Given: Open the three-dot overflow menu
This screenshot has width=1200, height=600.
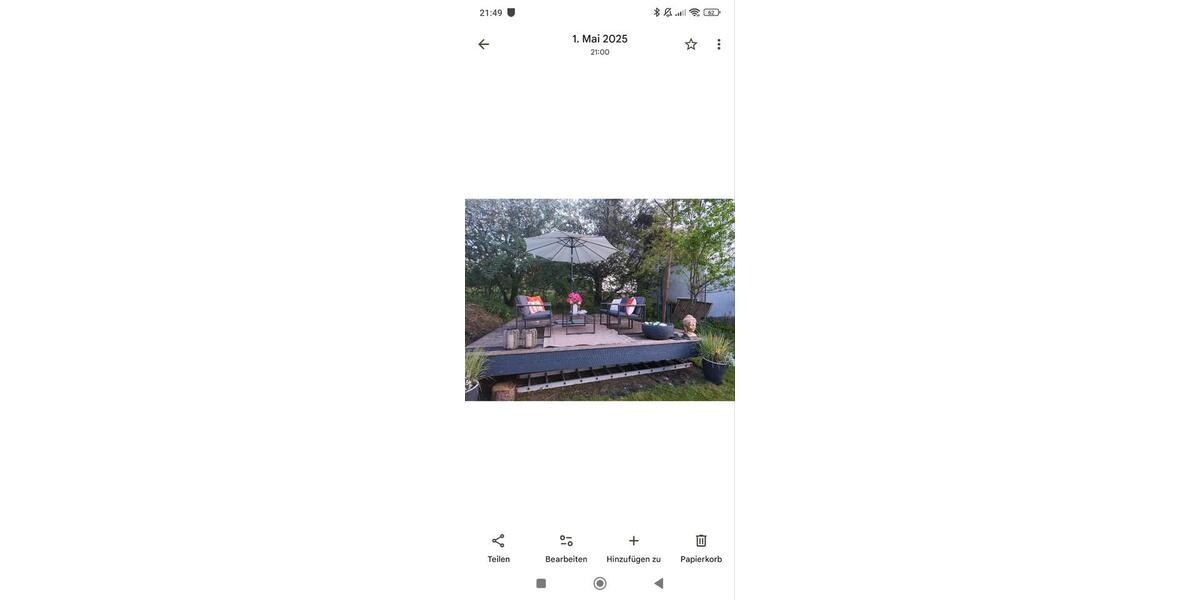Looking at the screenshot, I should coord(719,44).
